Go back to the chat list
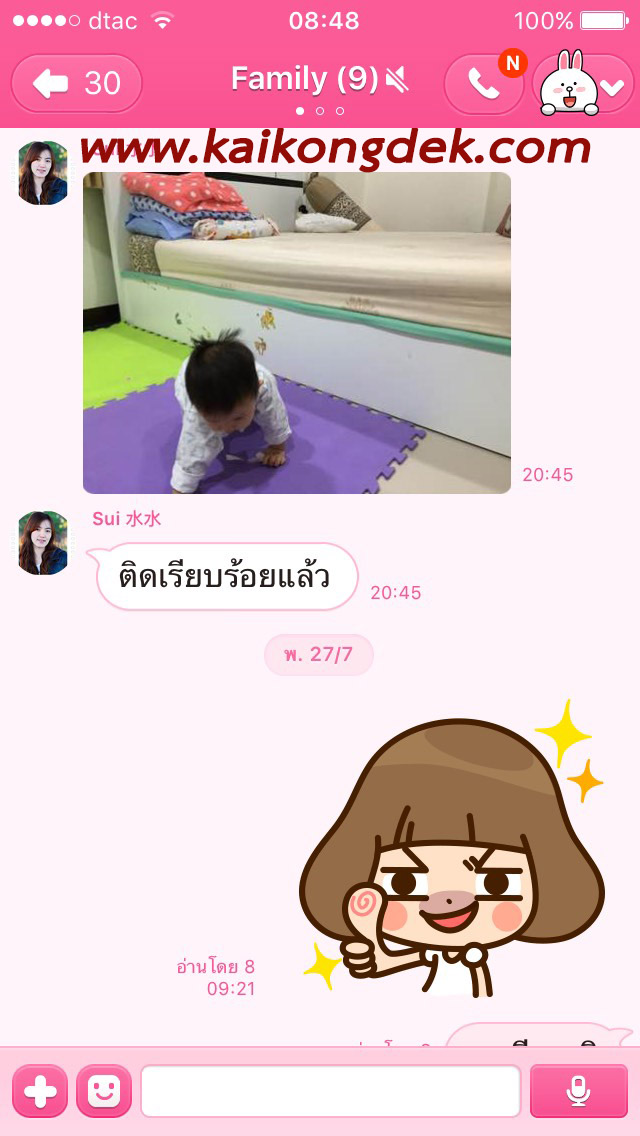 tap(77, 84)
